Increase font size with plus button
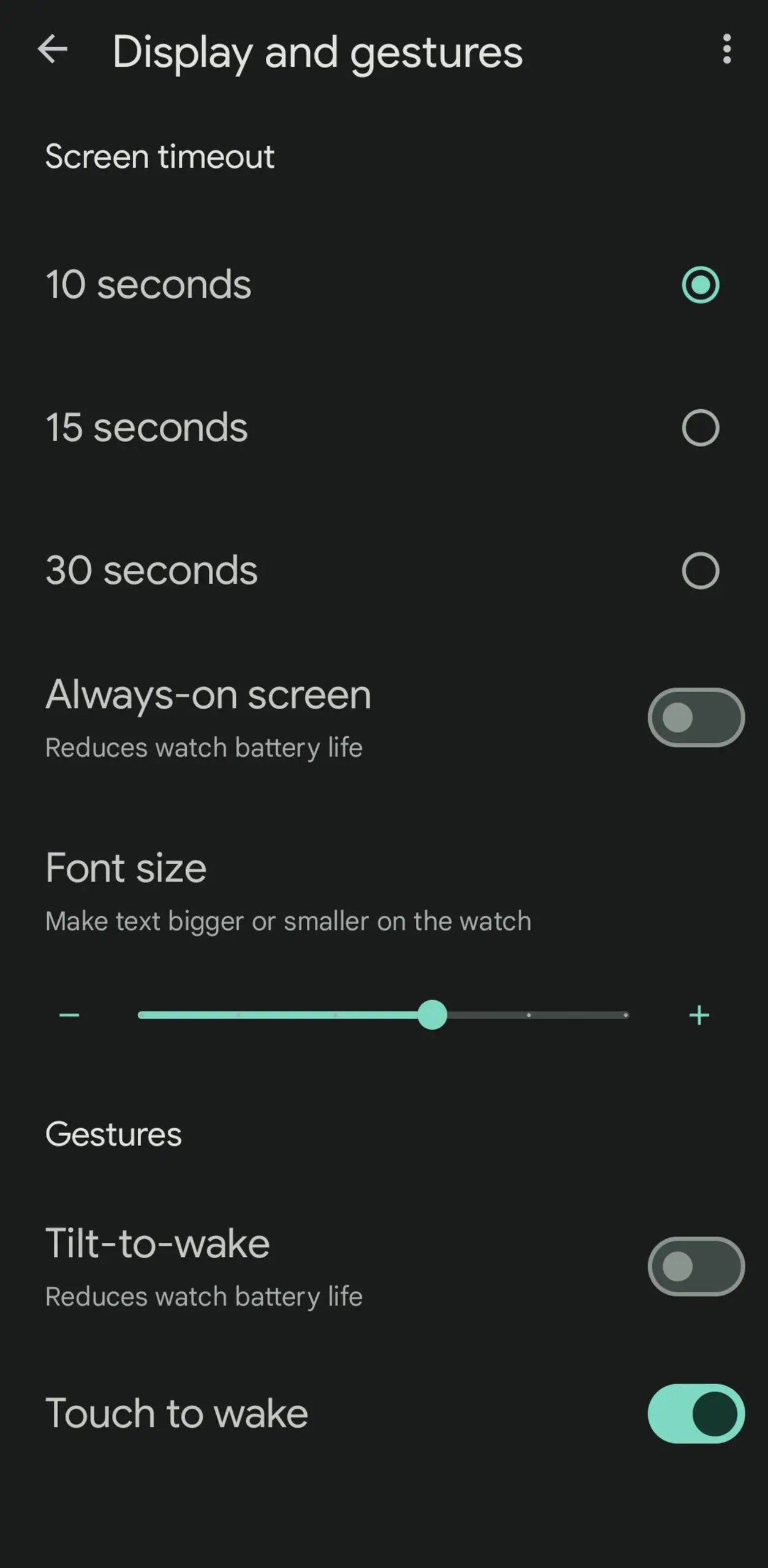Image resolution: width=768 pixels, height=1568 pixels. (699, 1015)
